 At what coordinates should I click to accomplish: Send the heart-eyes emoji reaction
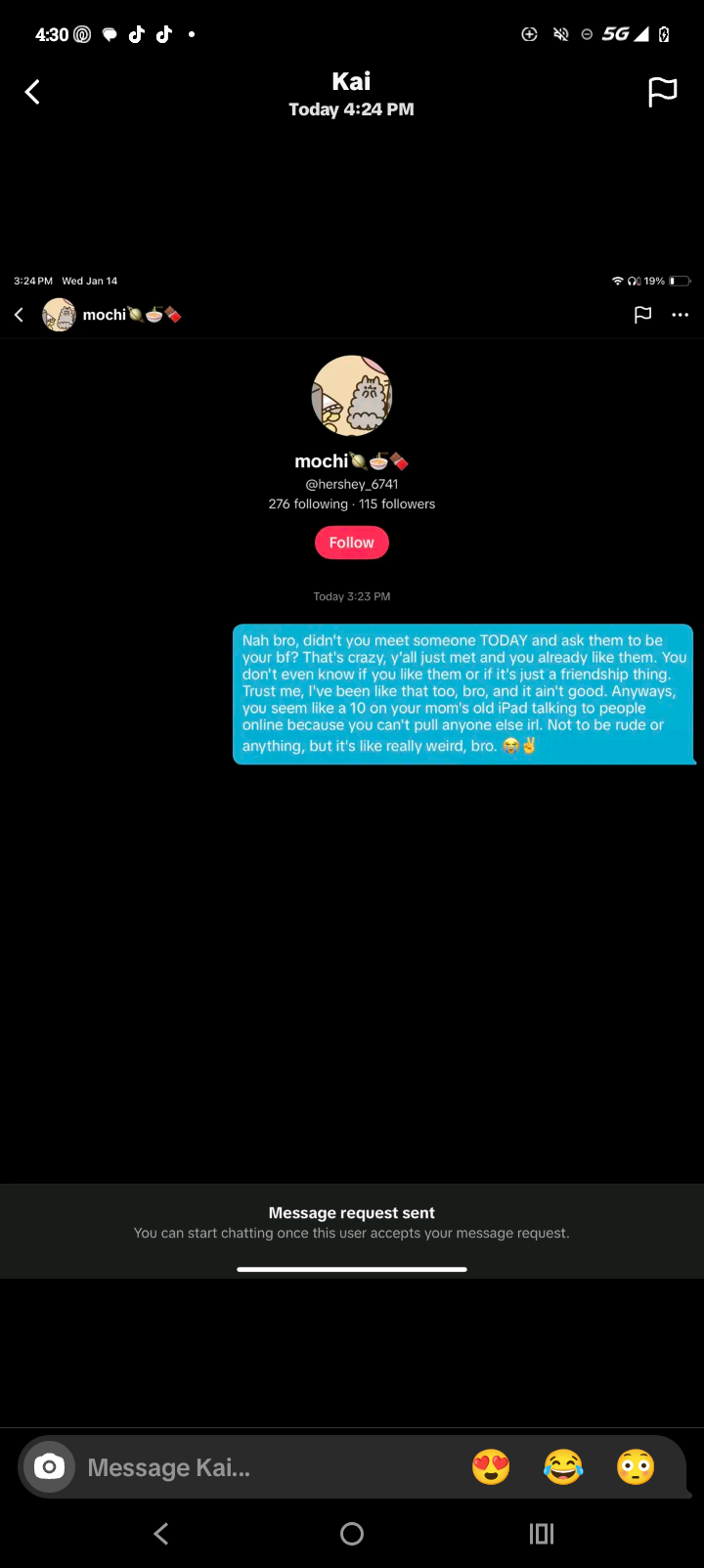pyautogui.click(x=491, y=1466)
